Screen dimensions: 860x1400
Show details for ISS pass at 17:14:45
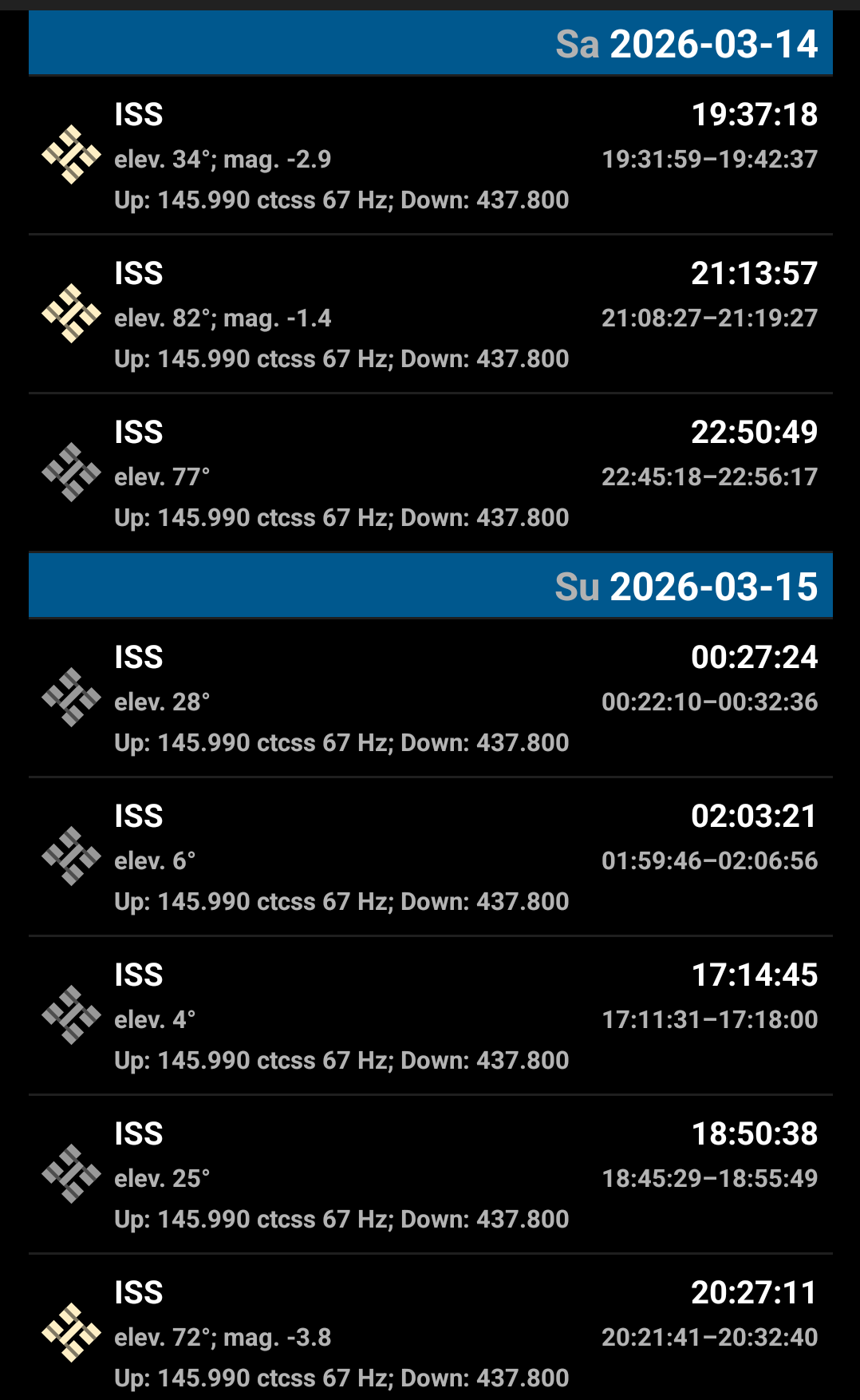coord(431,1017)
